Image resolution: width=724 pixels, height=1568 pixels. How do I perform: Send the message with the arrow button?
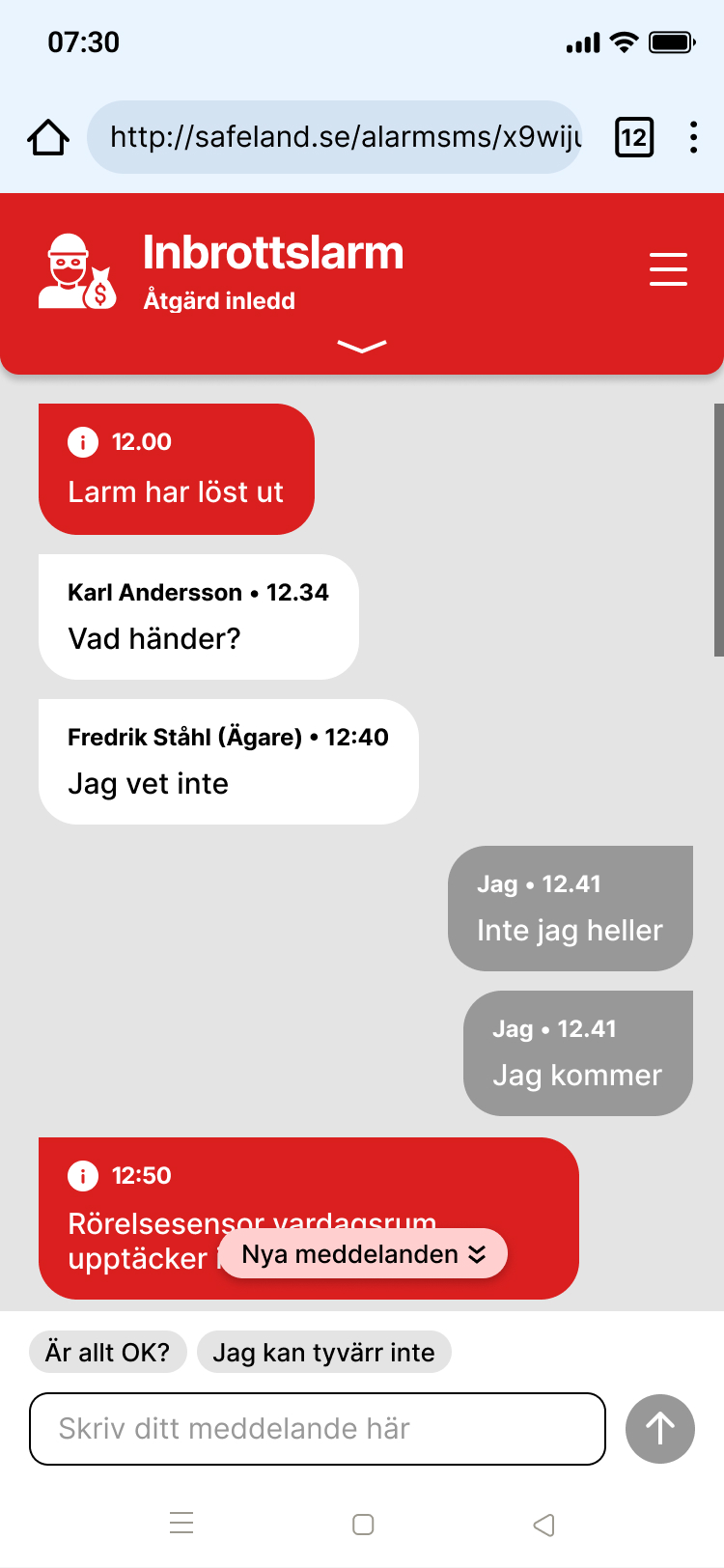[x=660, y=1429]
